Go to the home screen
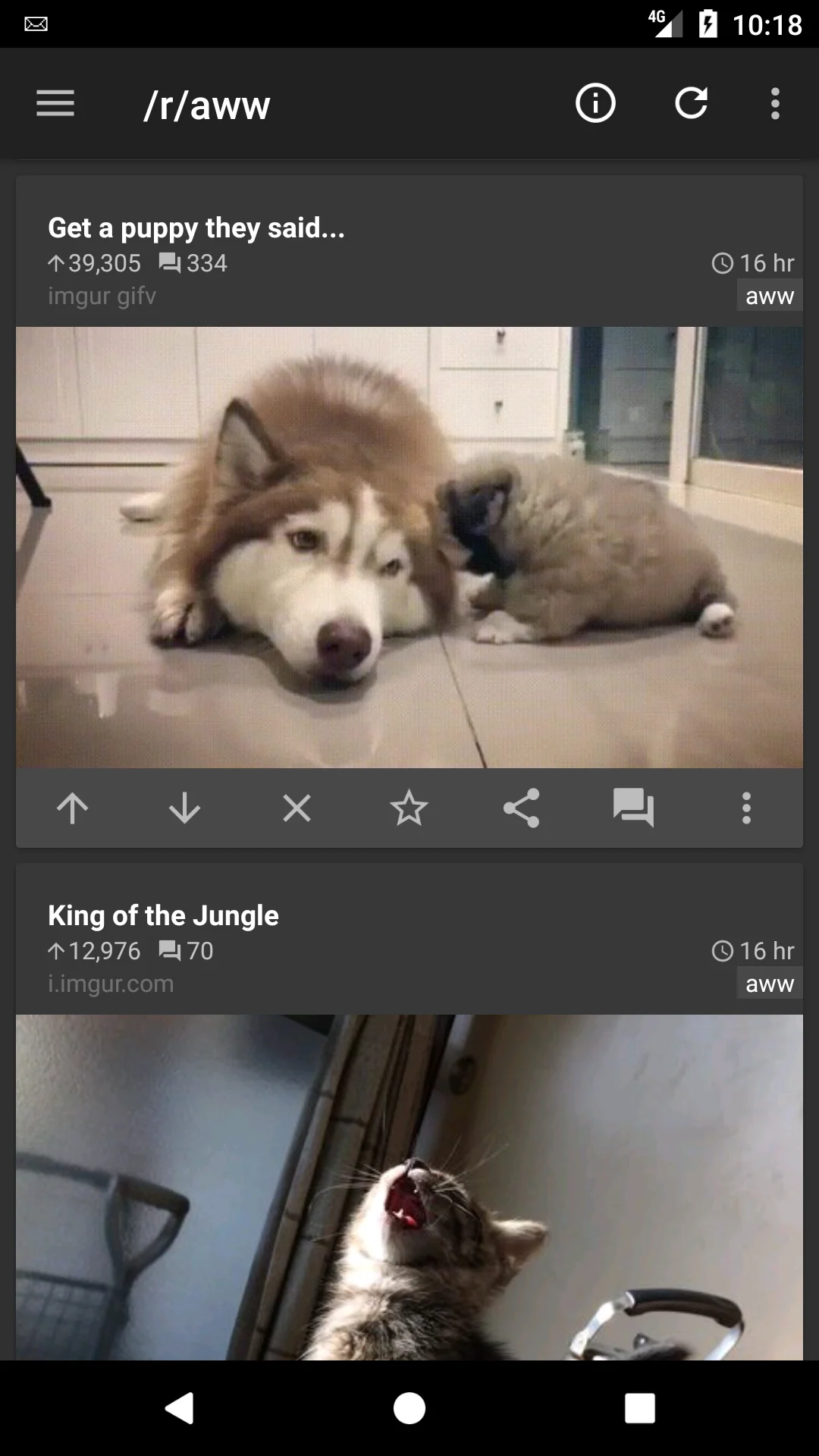Screen dimensions: 819x1456 coord(409,1408)
